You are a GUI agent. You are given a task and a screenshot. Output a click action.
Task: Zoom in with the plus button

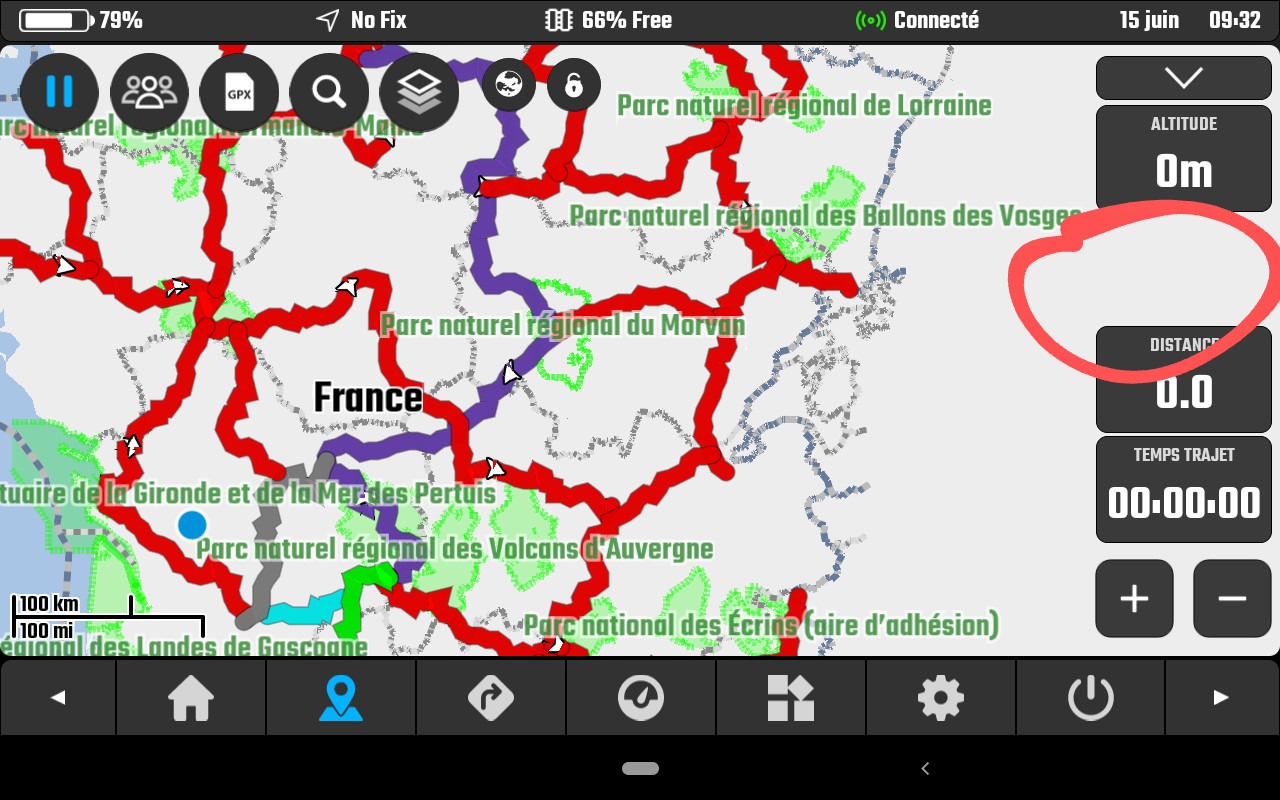pos(1134,598)
